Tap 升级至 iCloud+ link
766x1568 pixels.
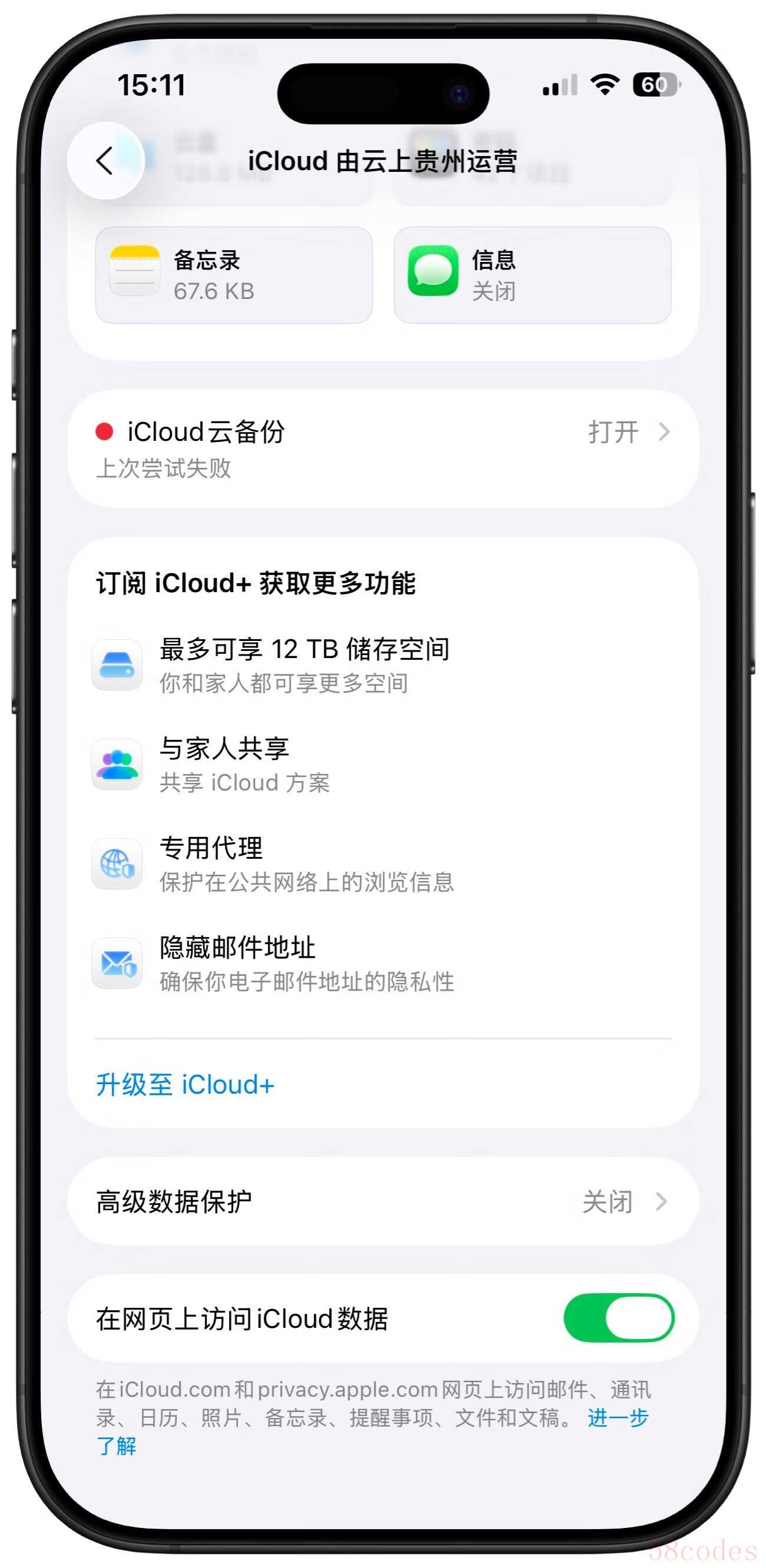click(185, 1085)
